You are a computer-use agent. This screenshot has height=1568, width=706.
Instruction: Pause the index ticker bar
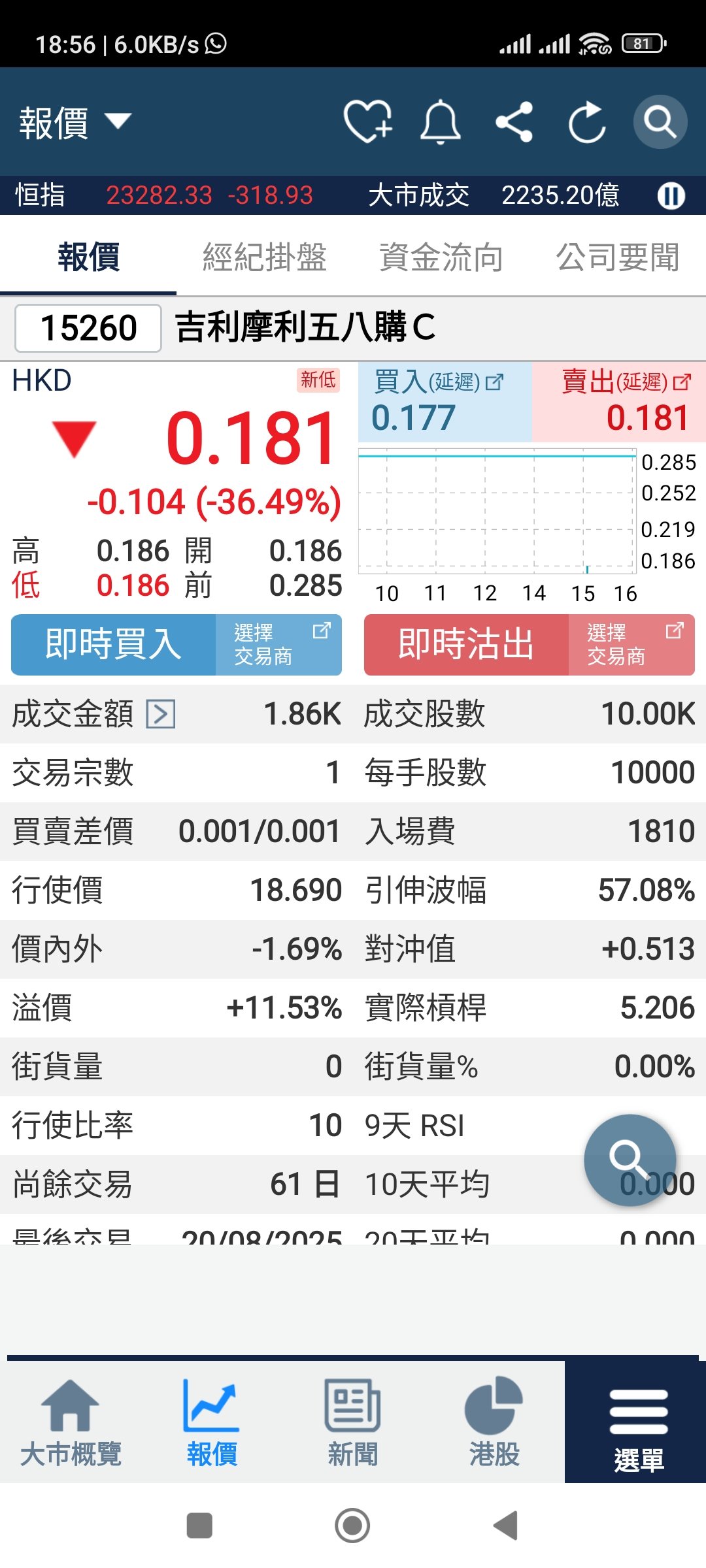[671, 195]
